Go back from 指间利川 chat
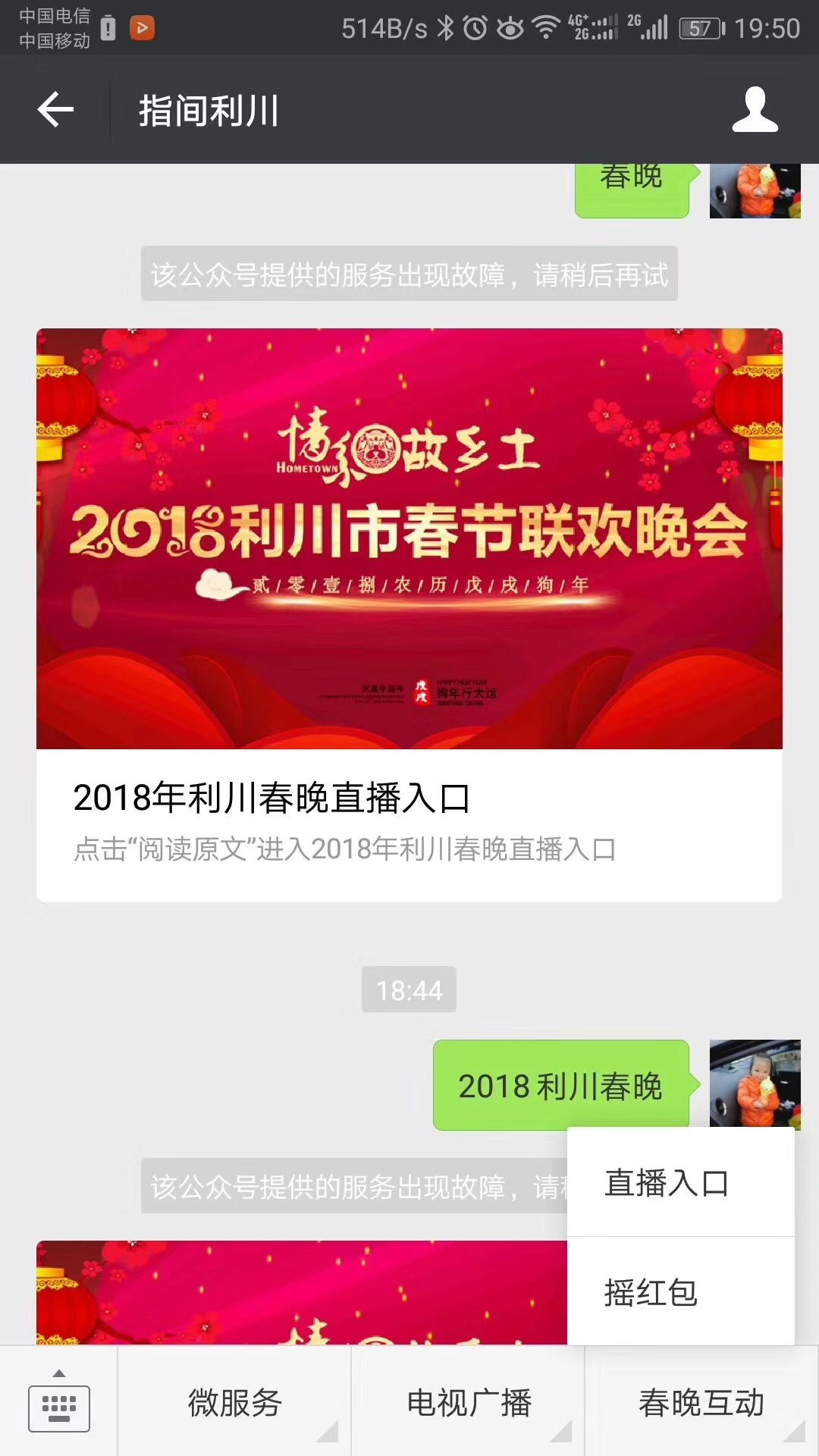819x1456 pixels. point(55,110)
